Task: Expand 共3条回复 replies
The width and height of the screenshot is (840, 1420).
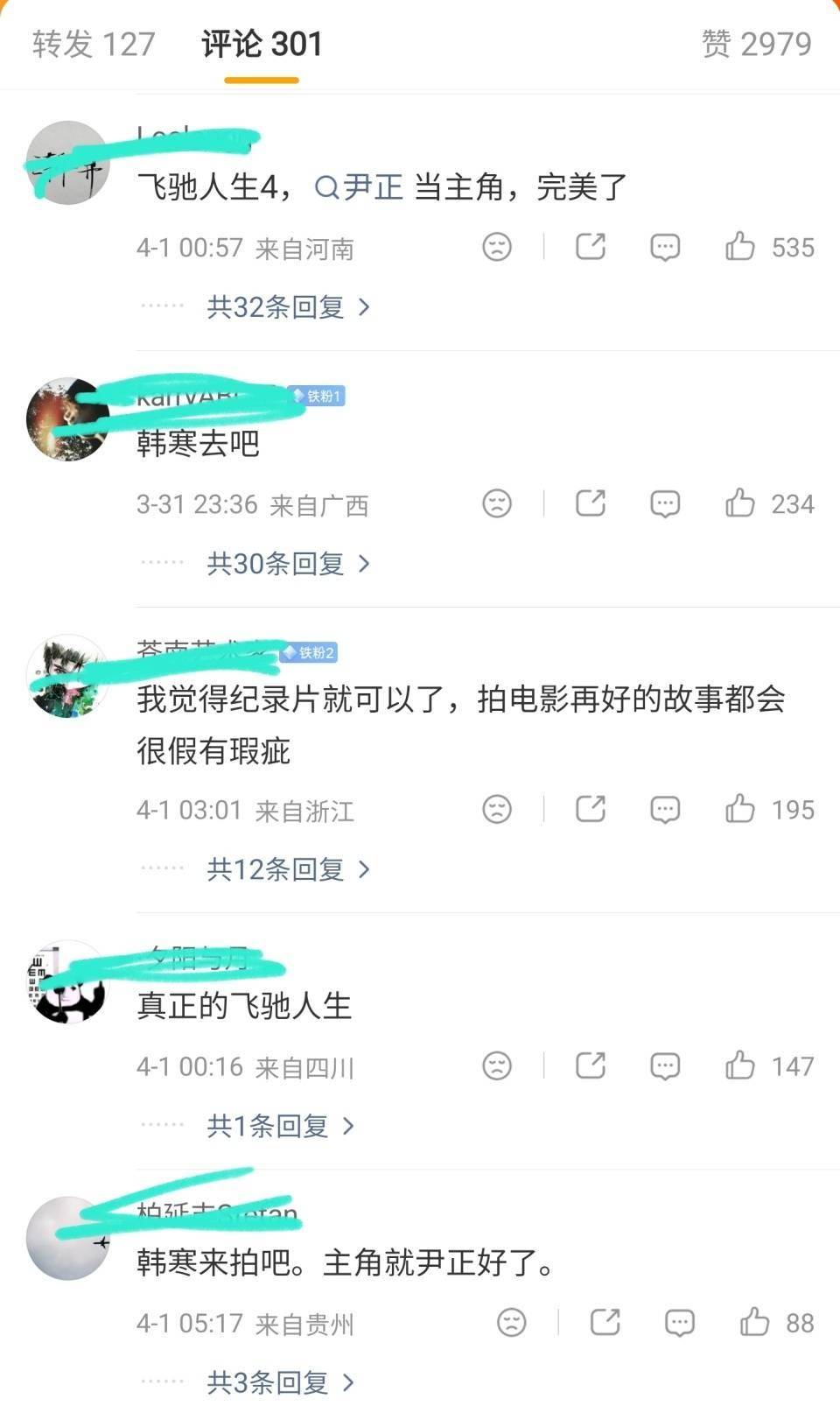Action: [x=280, y=1381]
